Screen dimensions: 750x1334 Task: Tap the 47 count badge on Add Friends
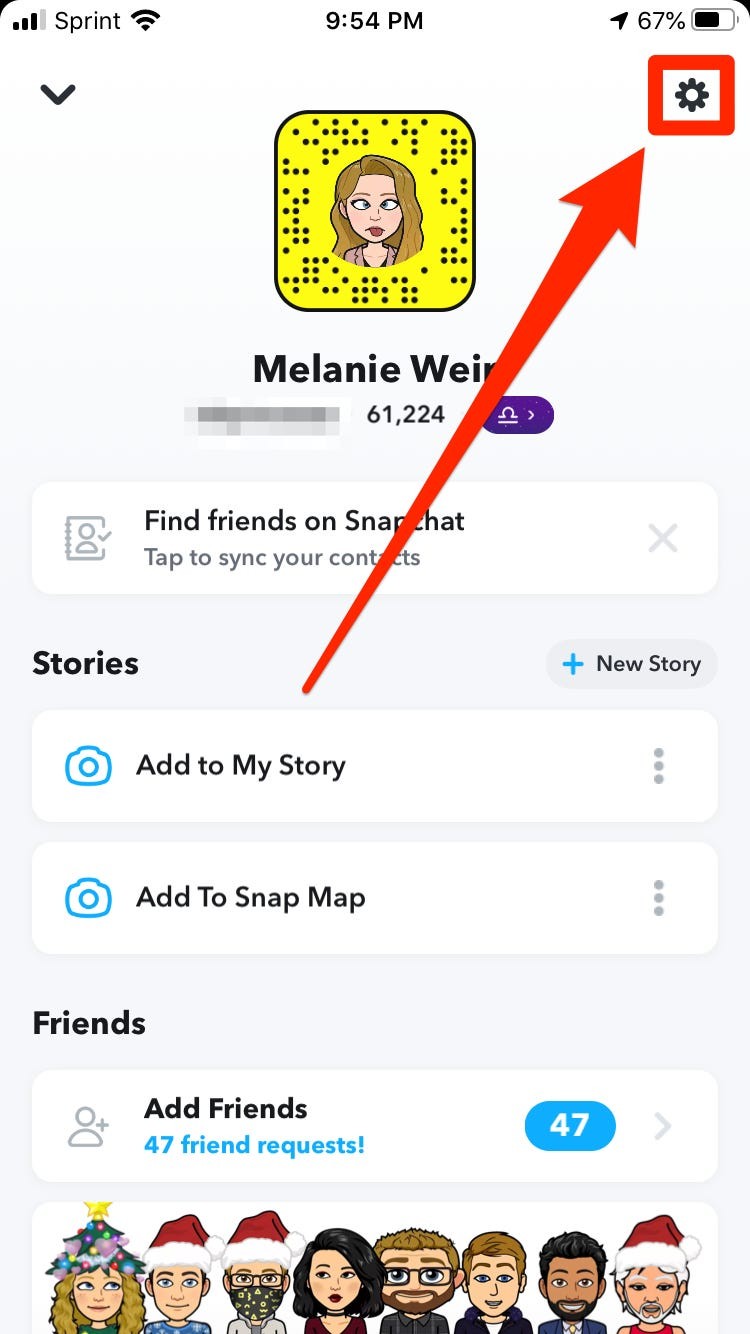click(x=570, y=1125)
